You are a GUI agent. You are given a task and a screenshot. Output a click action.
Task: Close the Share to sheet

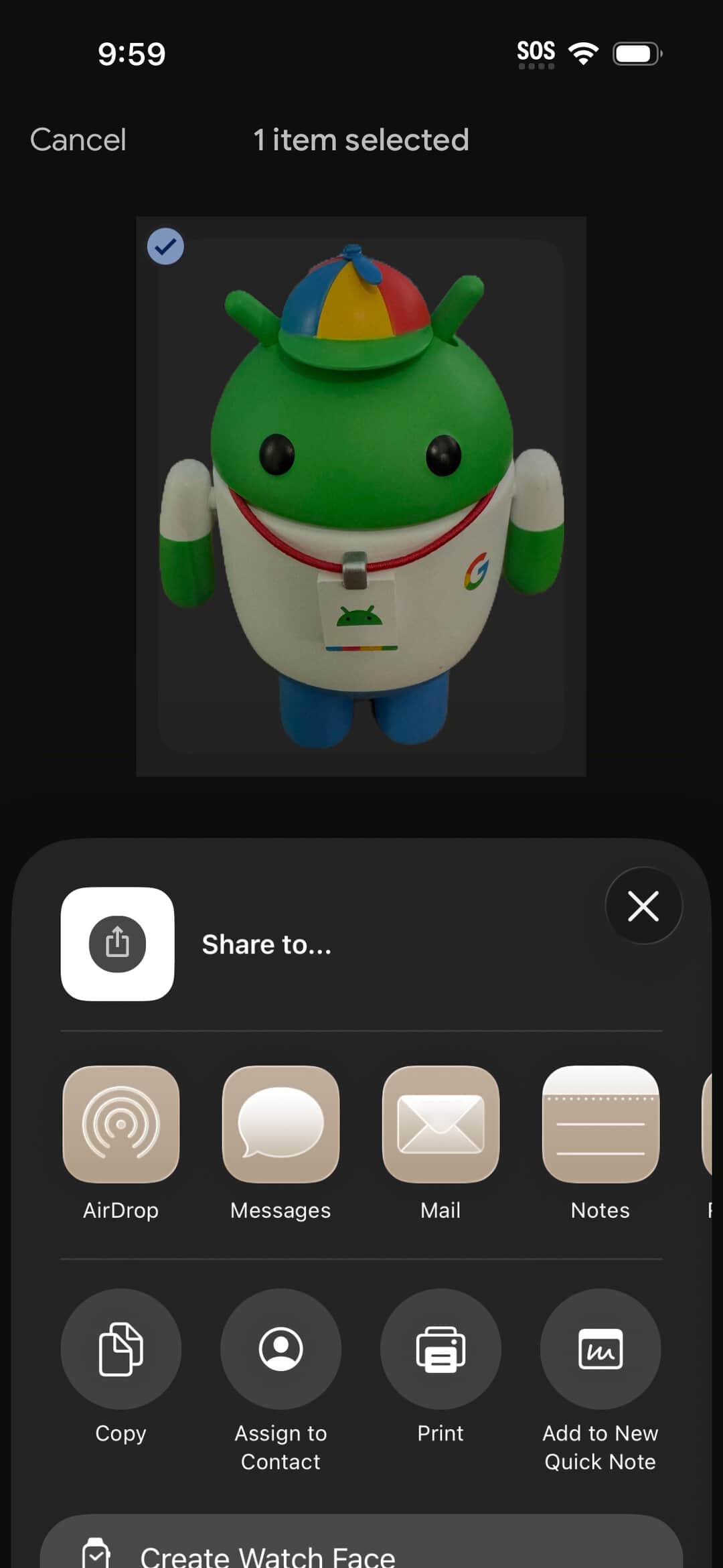pyautogui.click(x=643, y=906)
